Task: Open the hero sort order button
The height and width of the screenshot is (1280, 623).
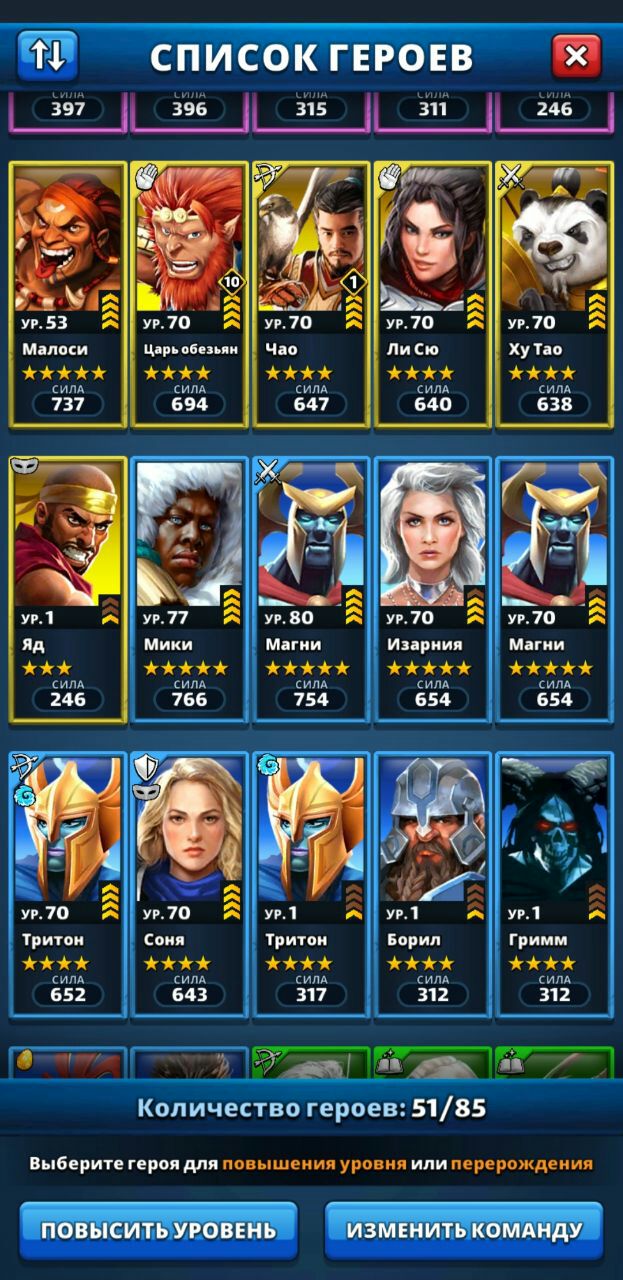Action: pyautogui.click(x=47, y=56)
